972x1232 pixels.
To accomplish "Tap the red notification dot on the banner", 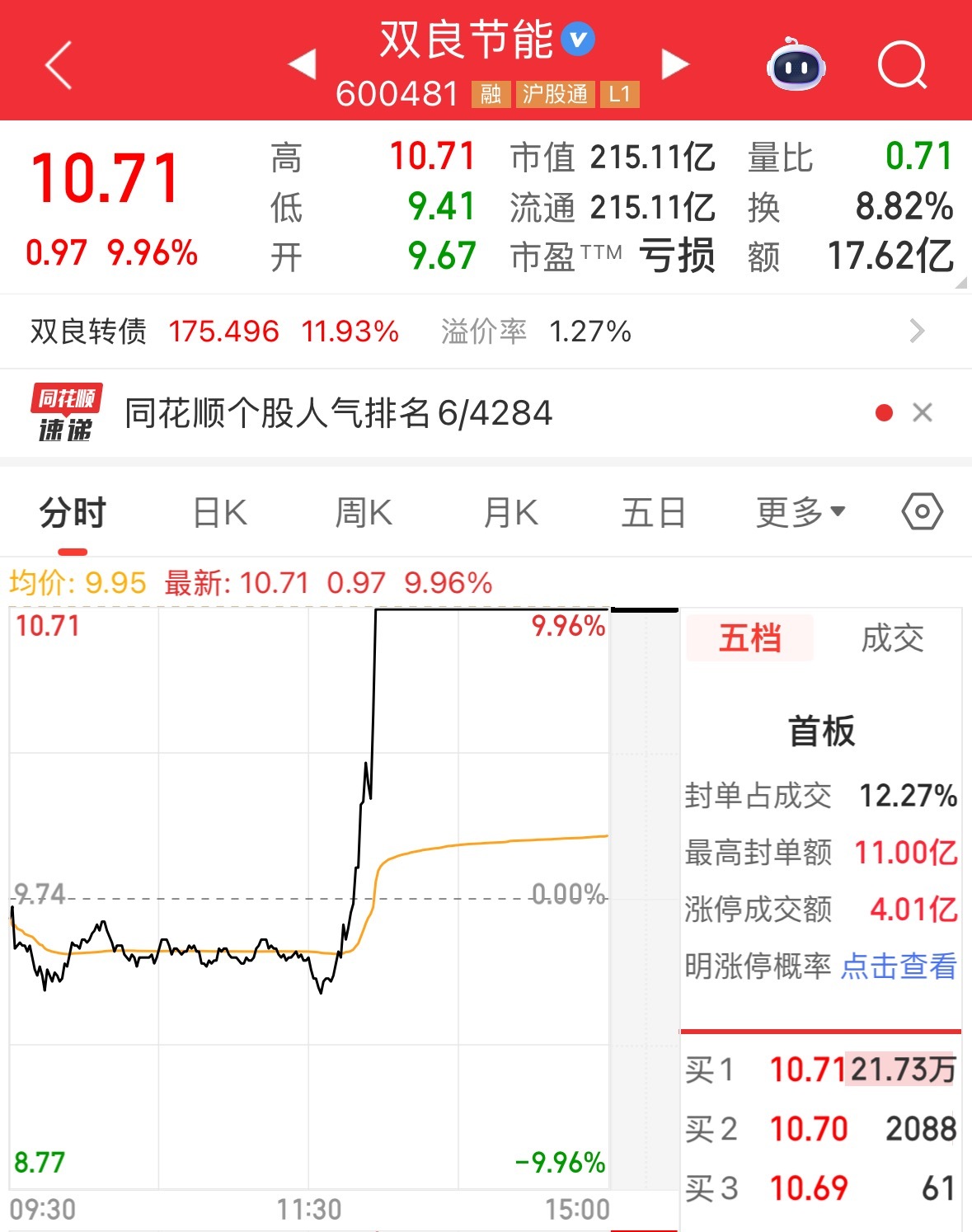I will (x=884, y=412).
